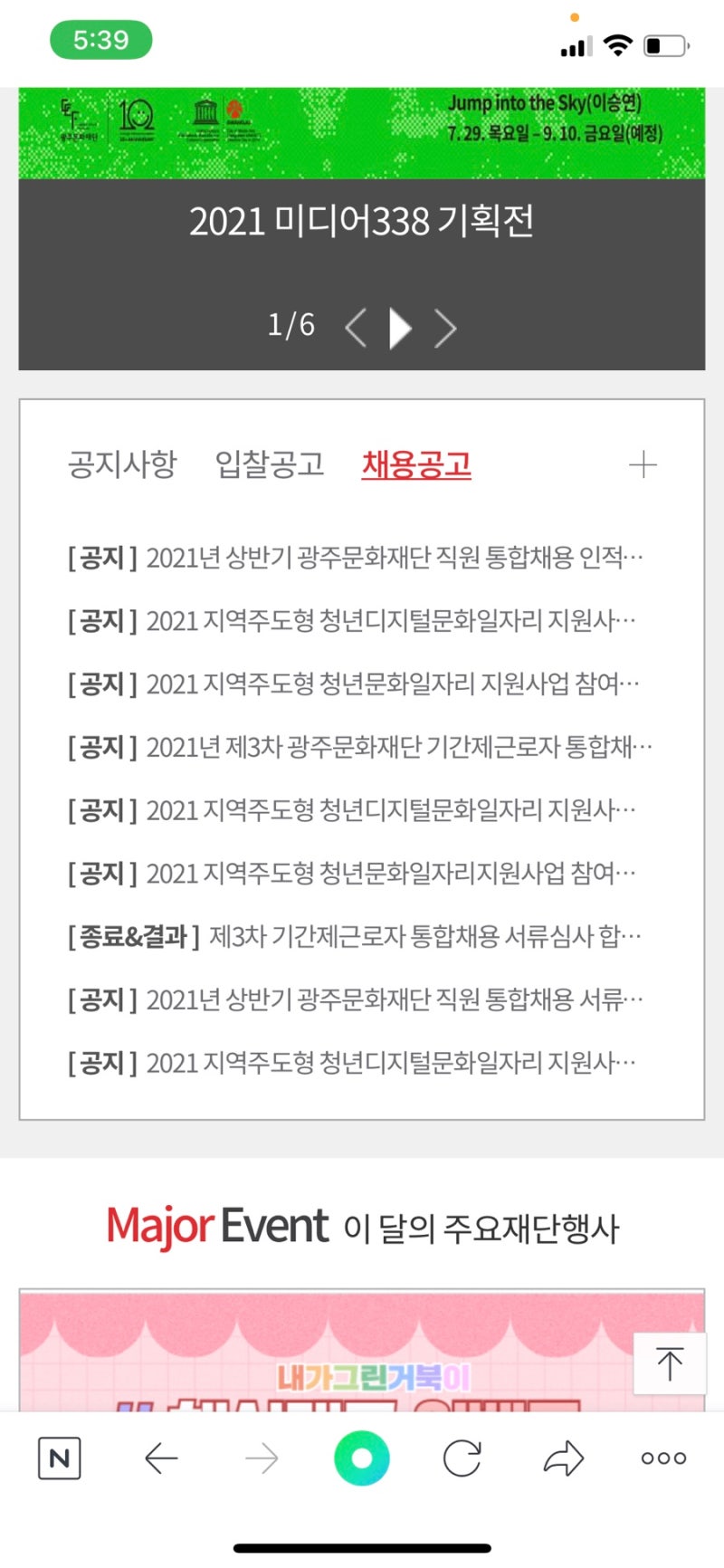This screenshot has width=724, height=1568.
Task: Play the banner slideshow
Action: tap(400, 328)
